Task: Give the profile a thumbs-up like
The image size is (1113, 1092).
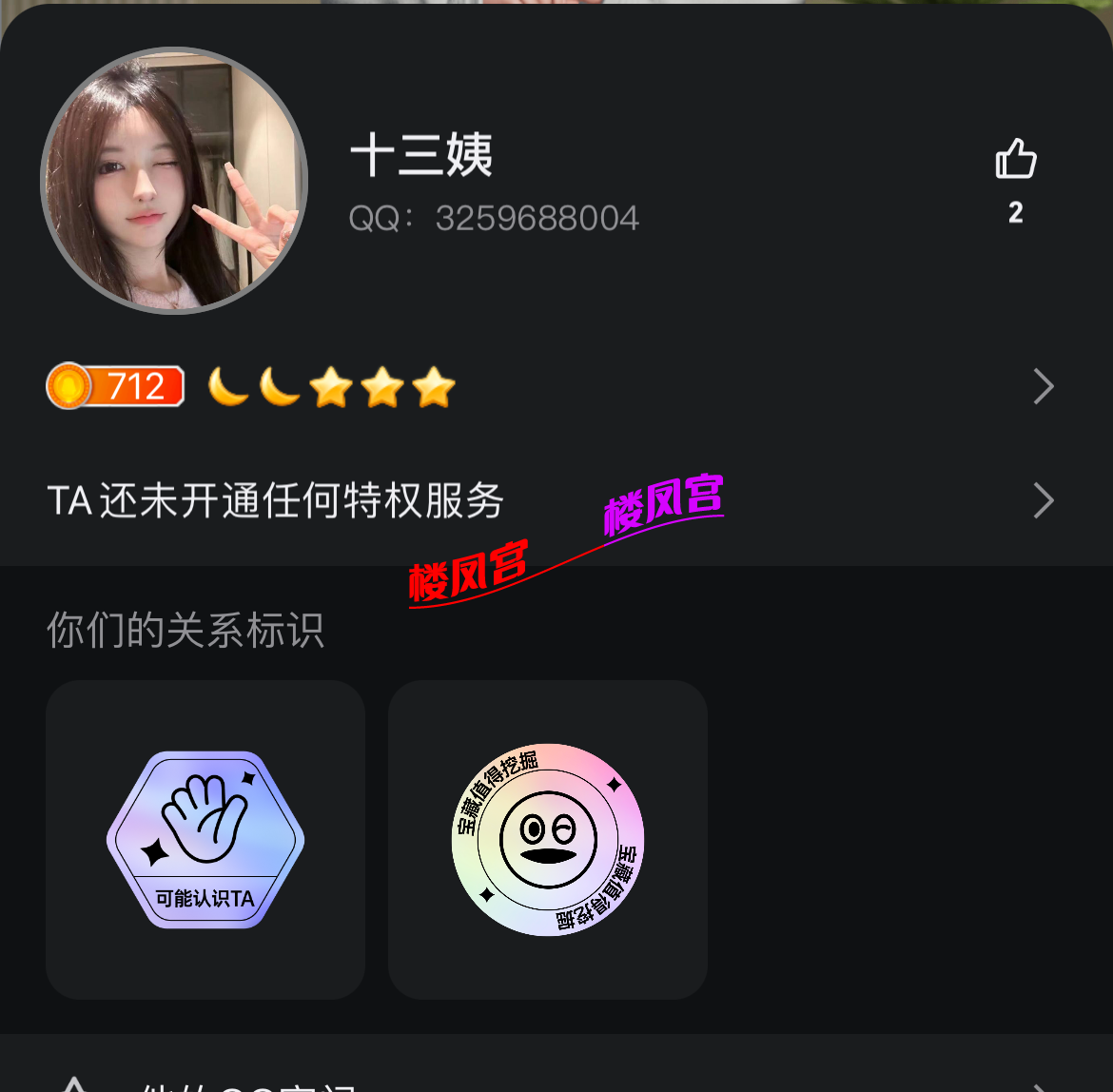Action: pyautogui.click(x=1015, y=160)
